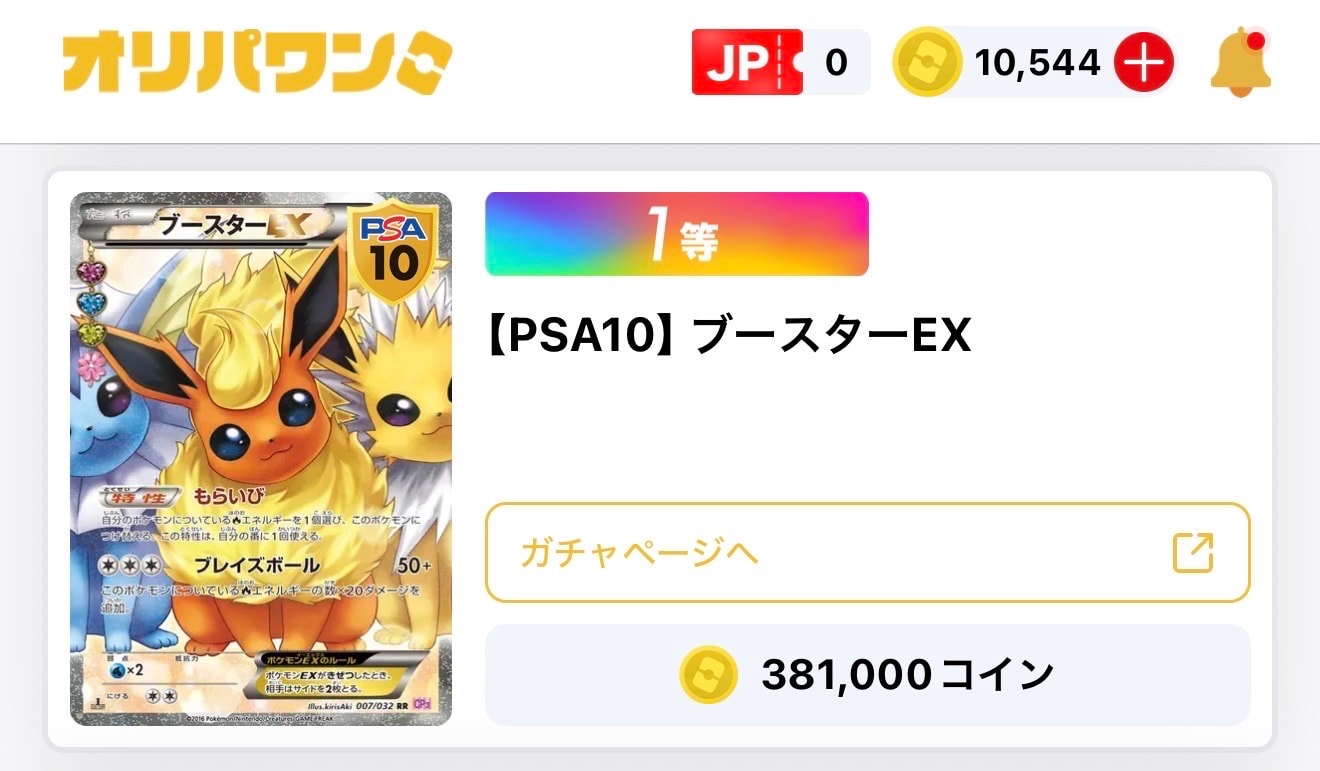This screenshot has height=771, width=1320.
Task: View the ブースターEX PSA10 card image
Action: click(x=261, y=459)
